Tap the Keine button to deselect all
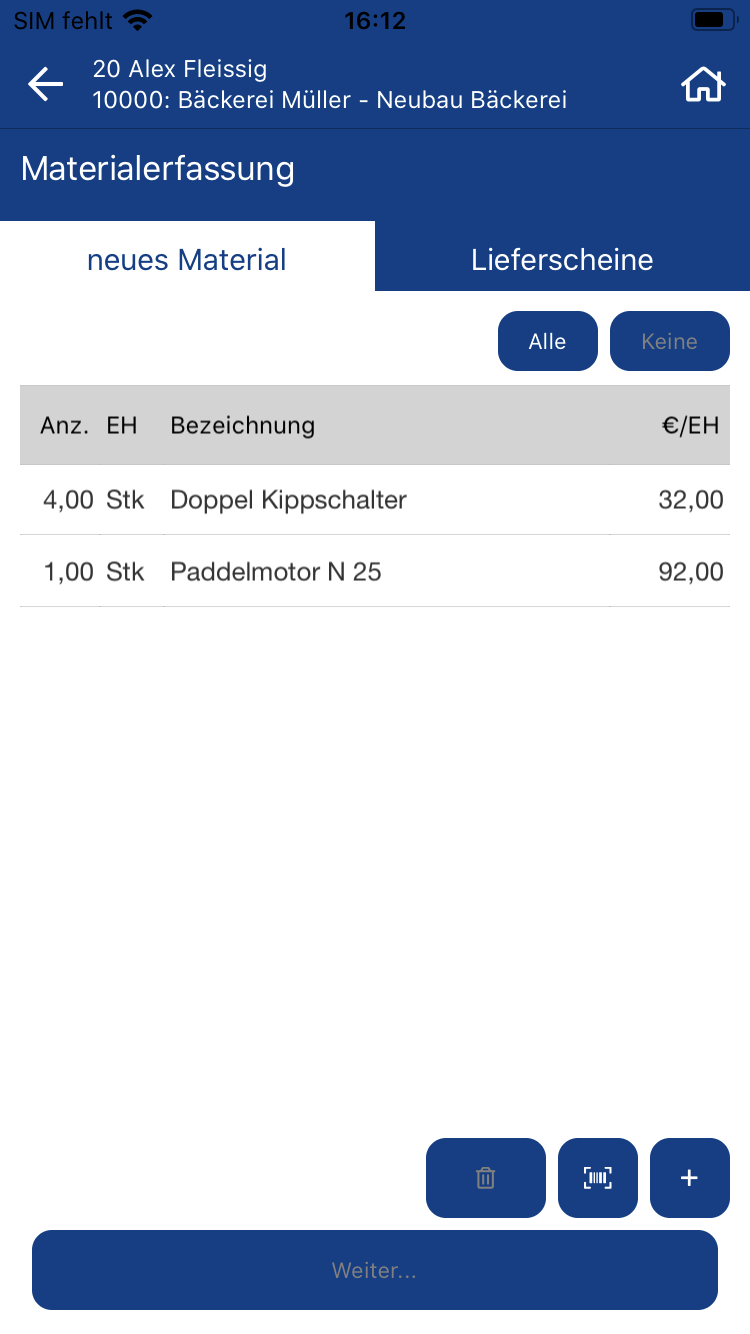Viewport: 750px width, 1334px height. coord(669,341)
